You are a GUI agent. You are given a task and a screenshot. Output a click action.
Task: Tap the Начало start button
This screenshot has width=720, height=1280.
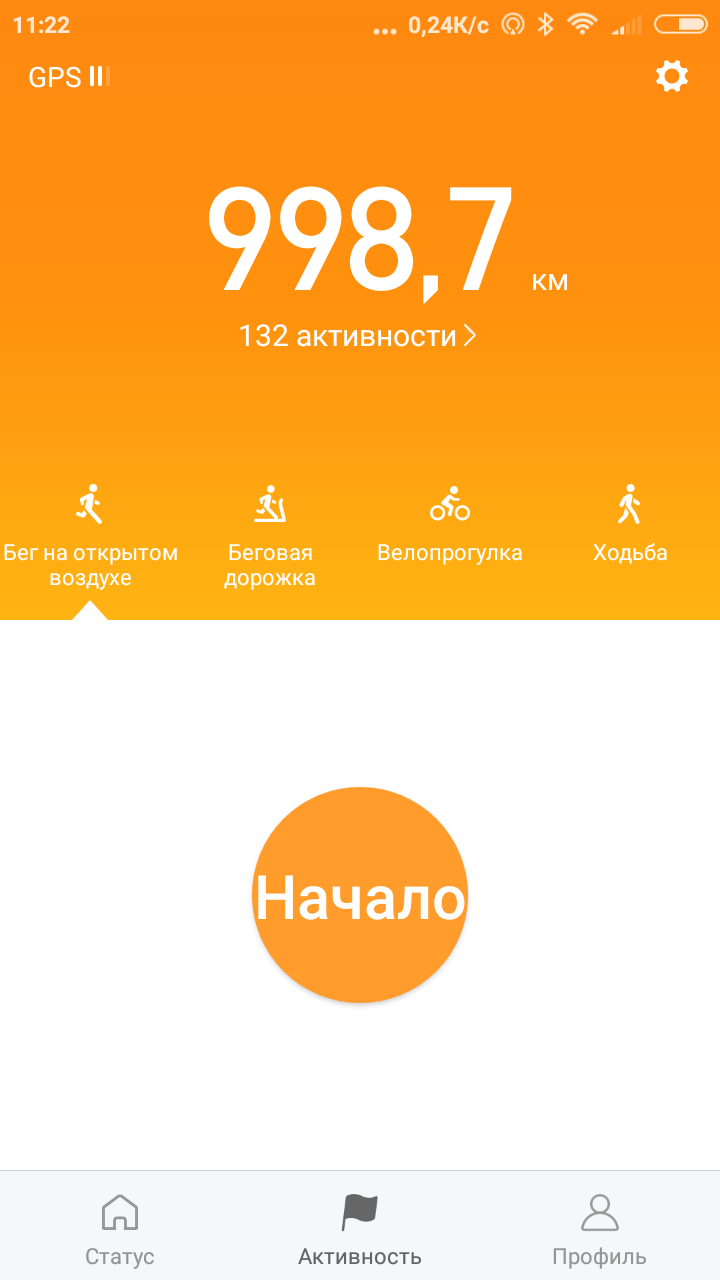pos(360,895)
